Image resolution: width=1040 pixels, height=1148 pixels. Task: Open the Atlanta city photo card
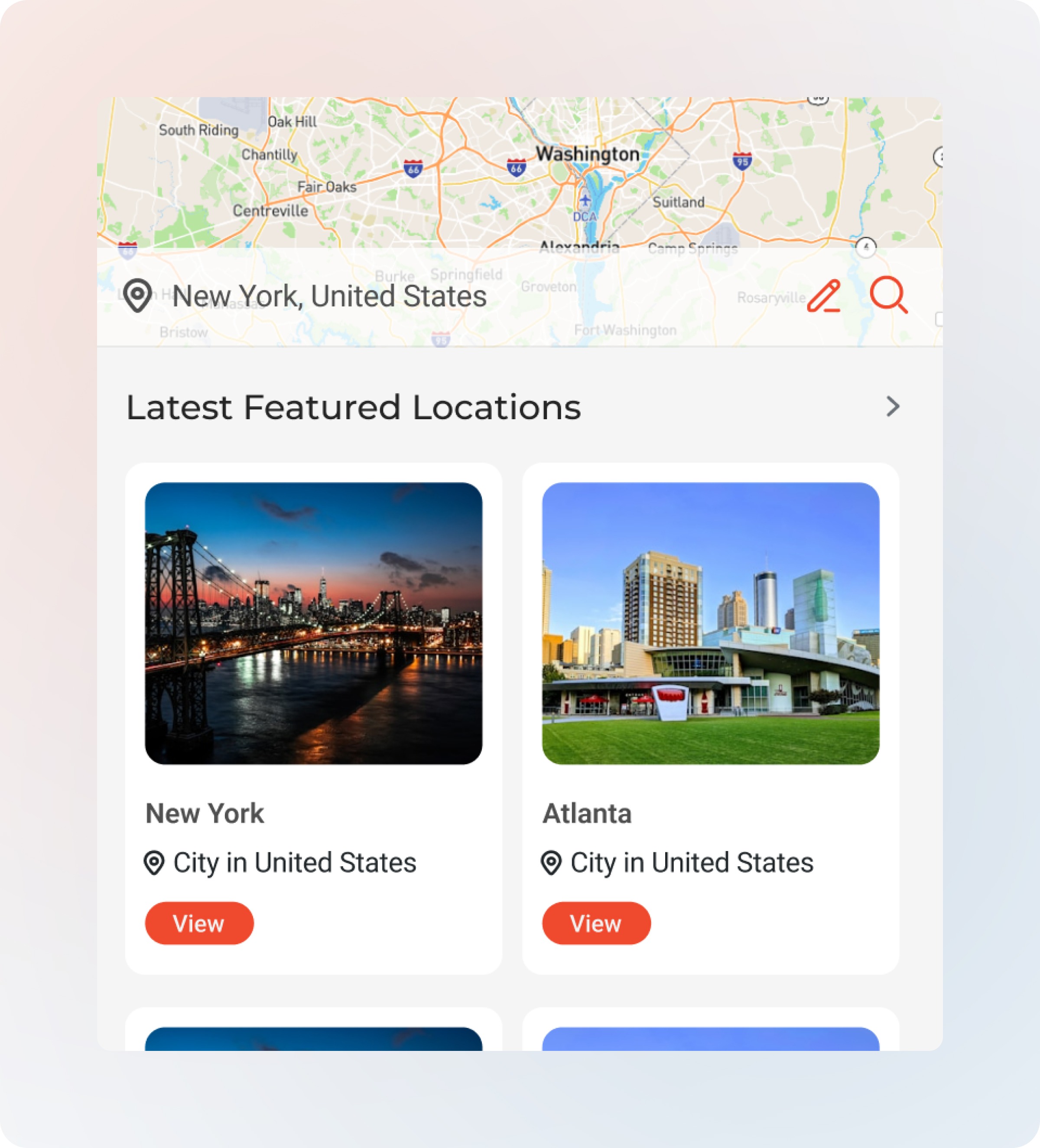(x=710, y=623)
